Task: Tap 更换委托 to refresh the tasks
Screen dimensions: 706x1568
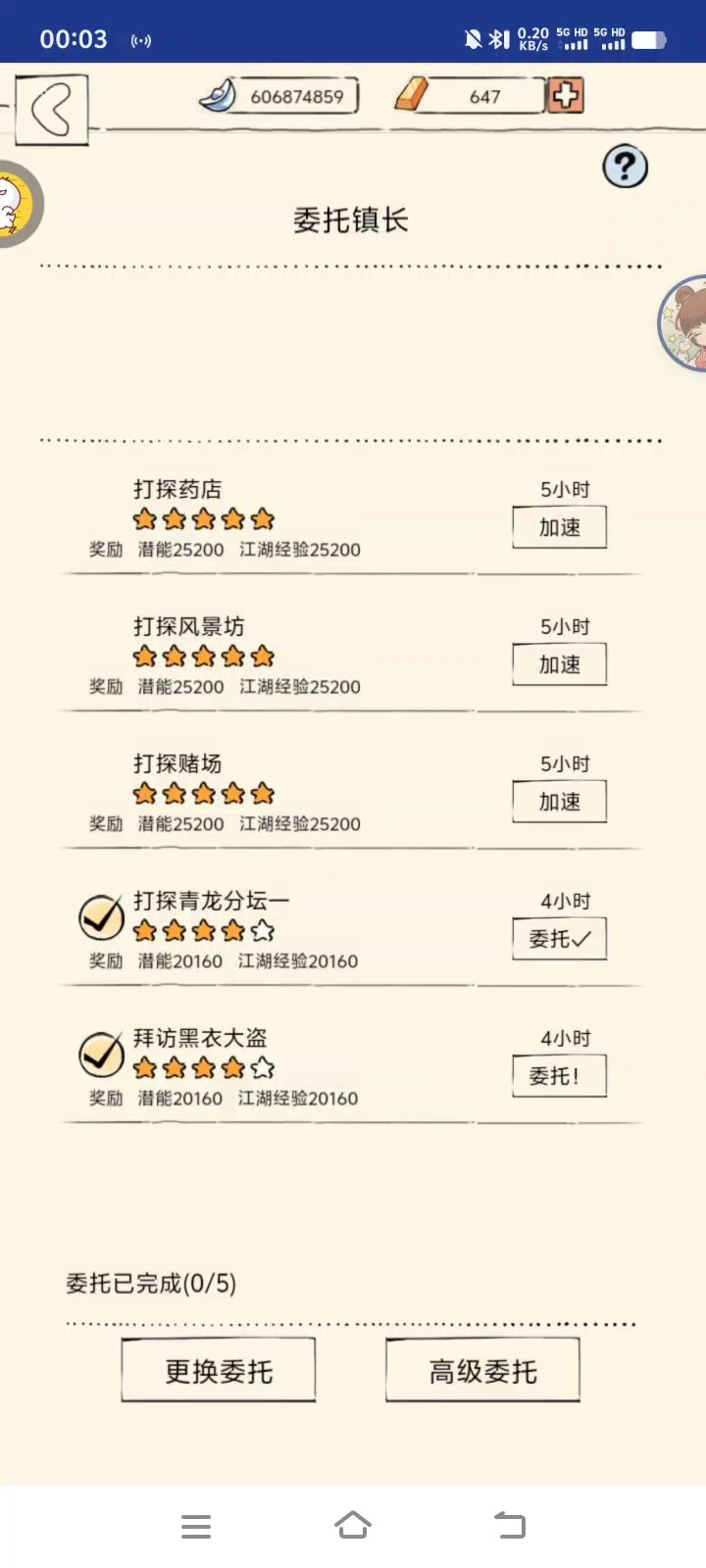Action: (x=219, y=1371)
